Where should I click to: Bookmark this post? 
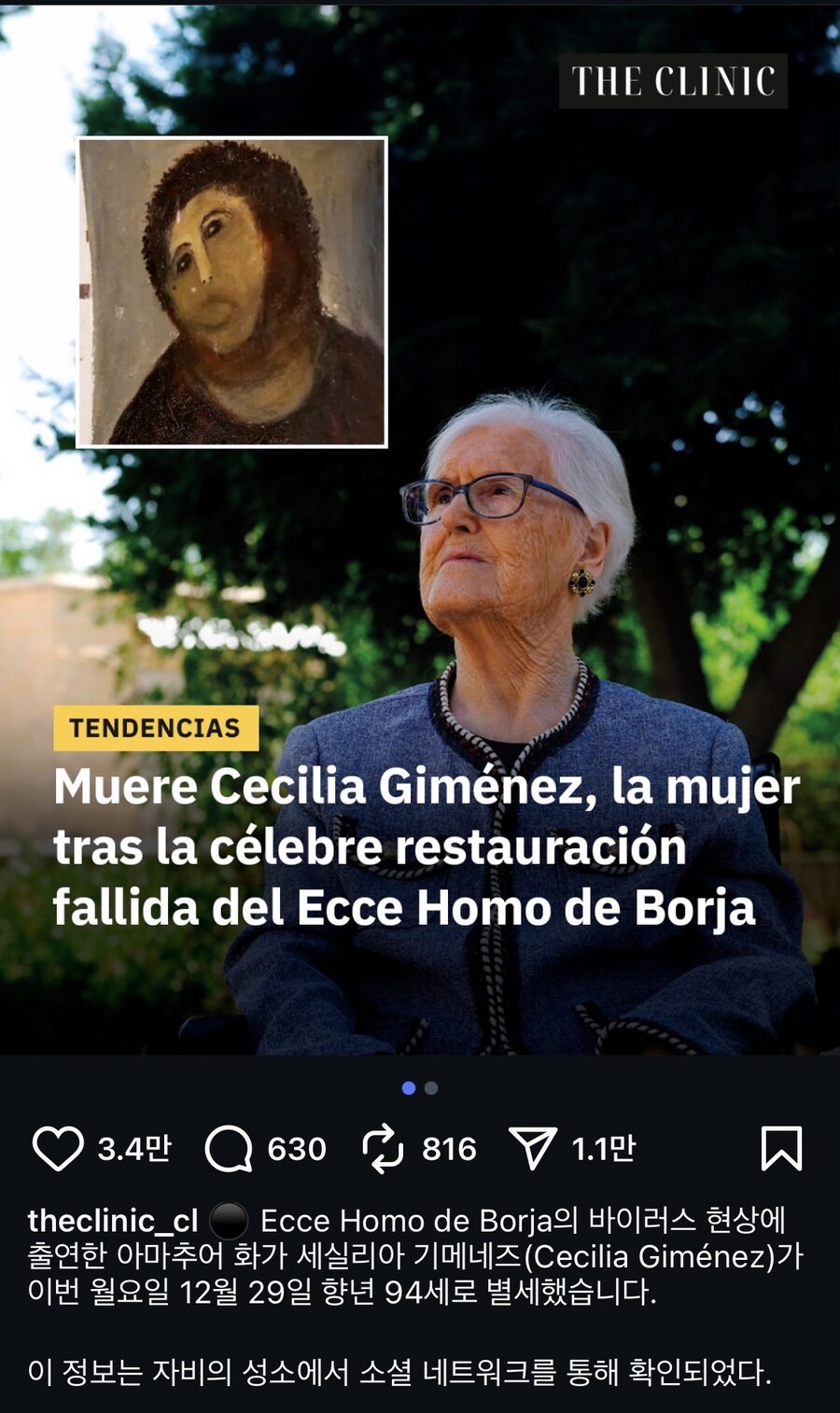pyautogui.click(x=781, y=1148)
